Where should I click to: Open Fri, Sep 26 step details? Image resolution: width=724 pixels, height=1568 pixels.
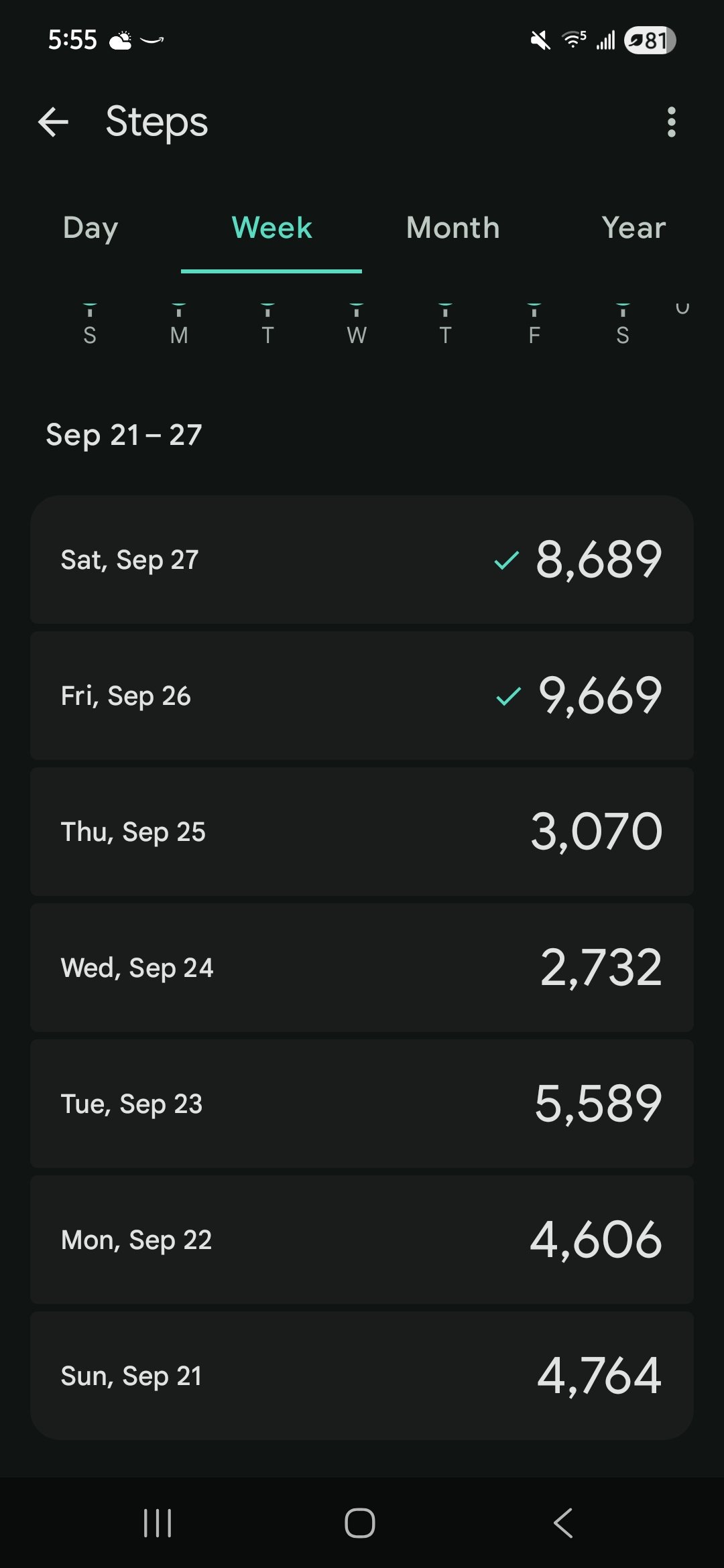click(x=362, y=696)
